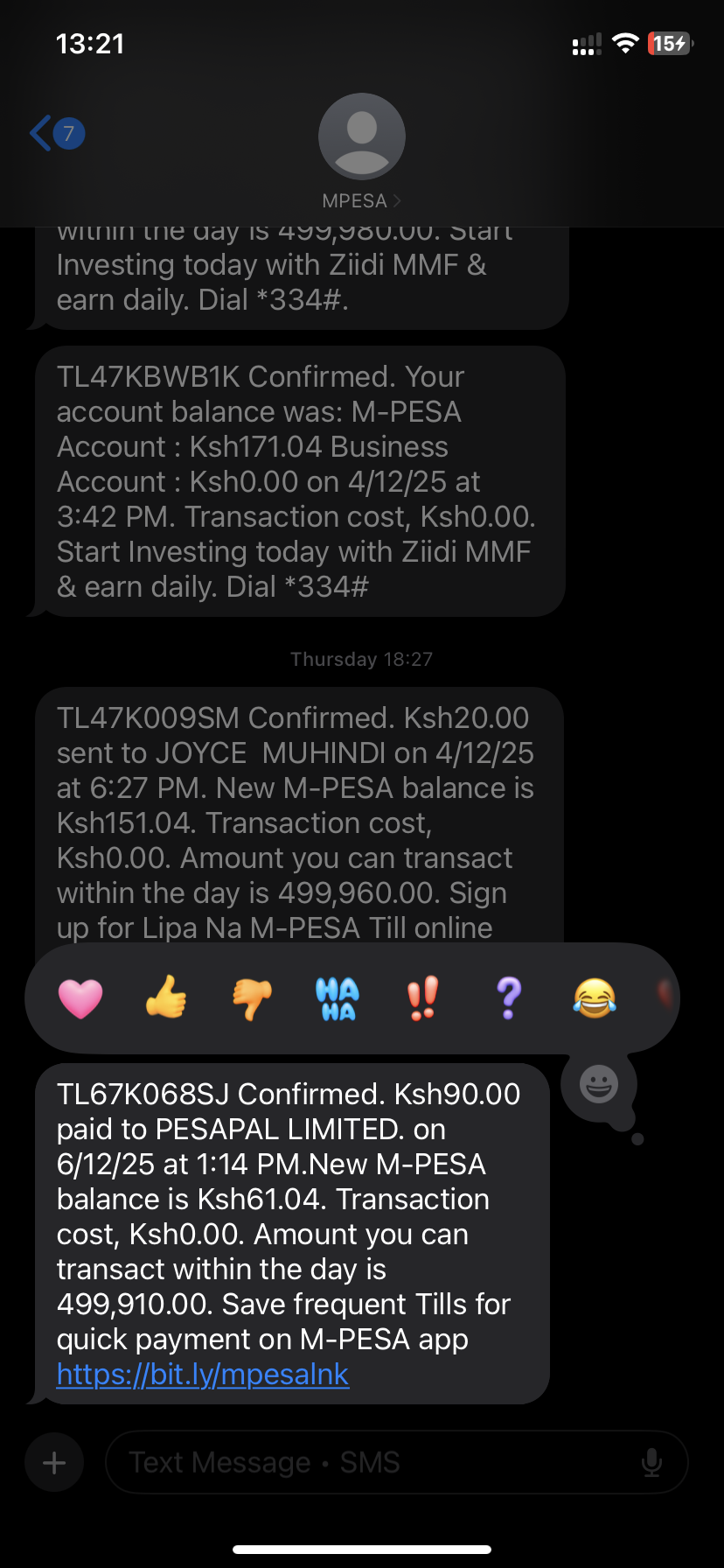This screenshot has height=1568, width=724.
Task: Focus the Text Message SMS field
Action: click(x=367, y=1462)
